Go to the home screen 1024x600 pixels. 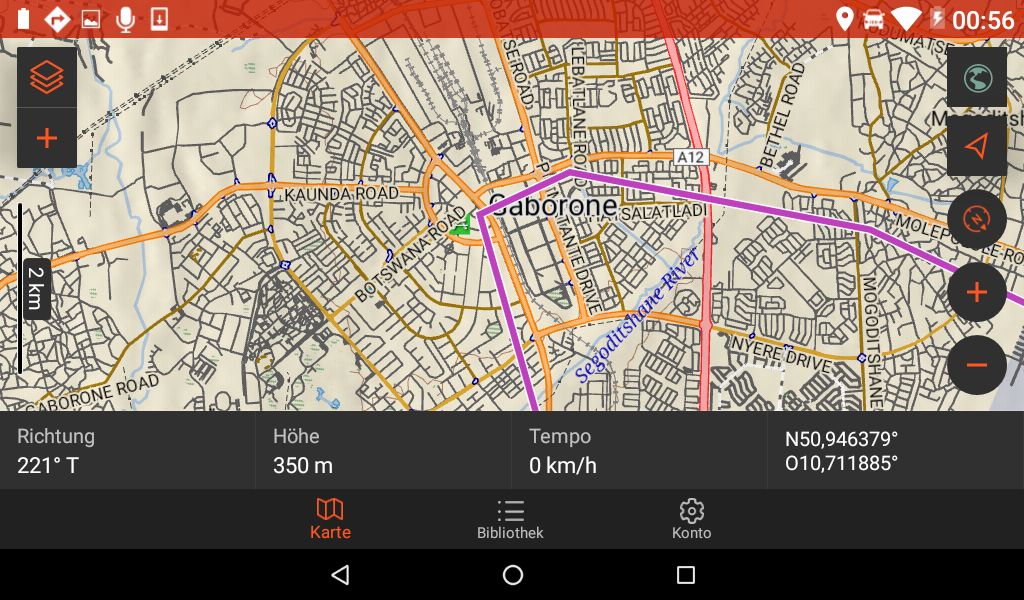pyautogui.click(x=512, y=575)
